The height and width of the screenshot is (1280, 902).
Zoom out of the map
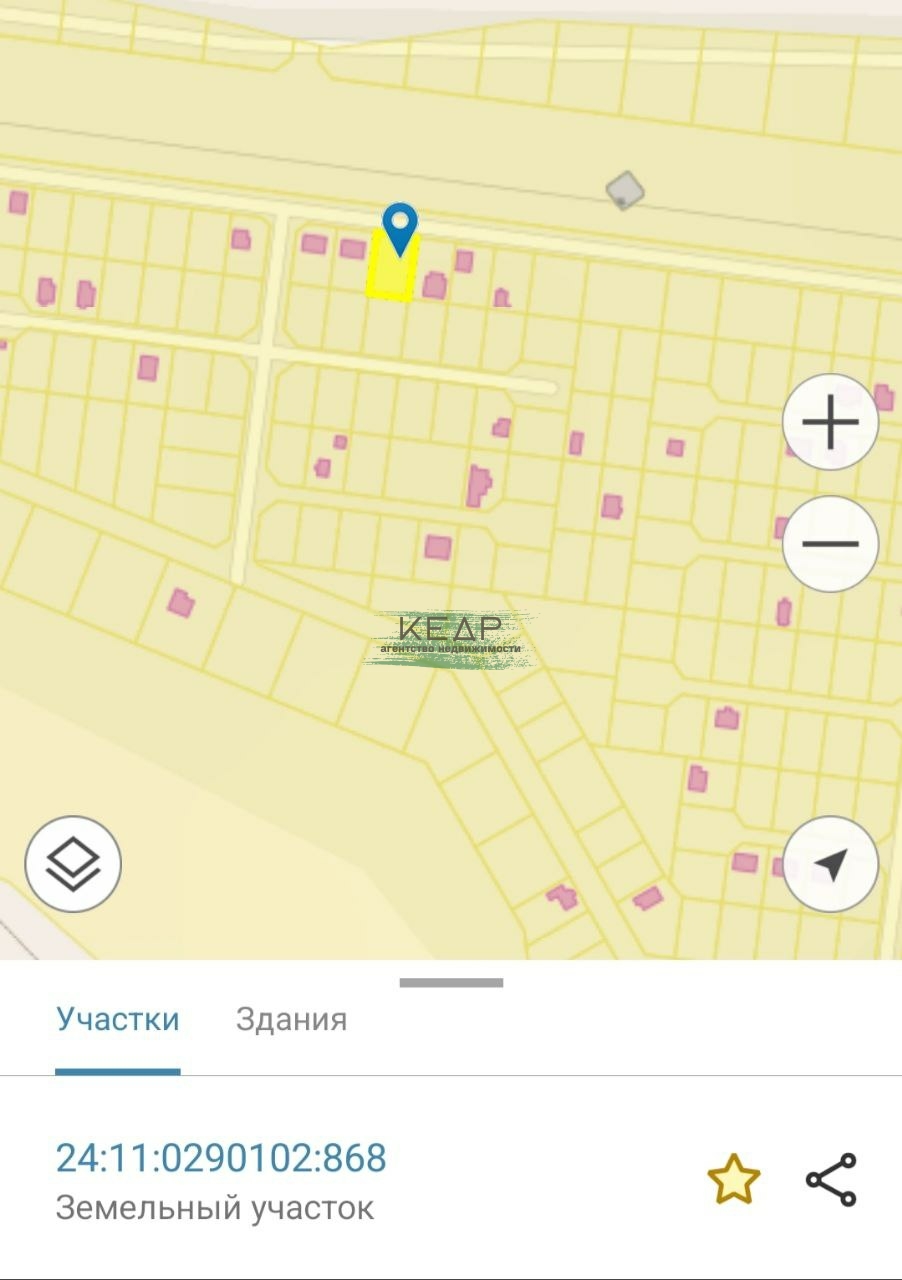[x=830, y=544]
